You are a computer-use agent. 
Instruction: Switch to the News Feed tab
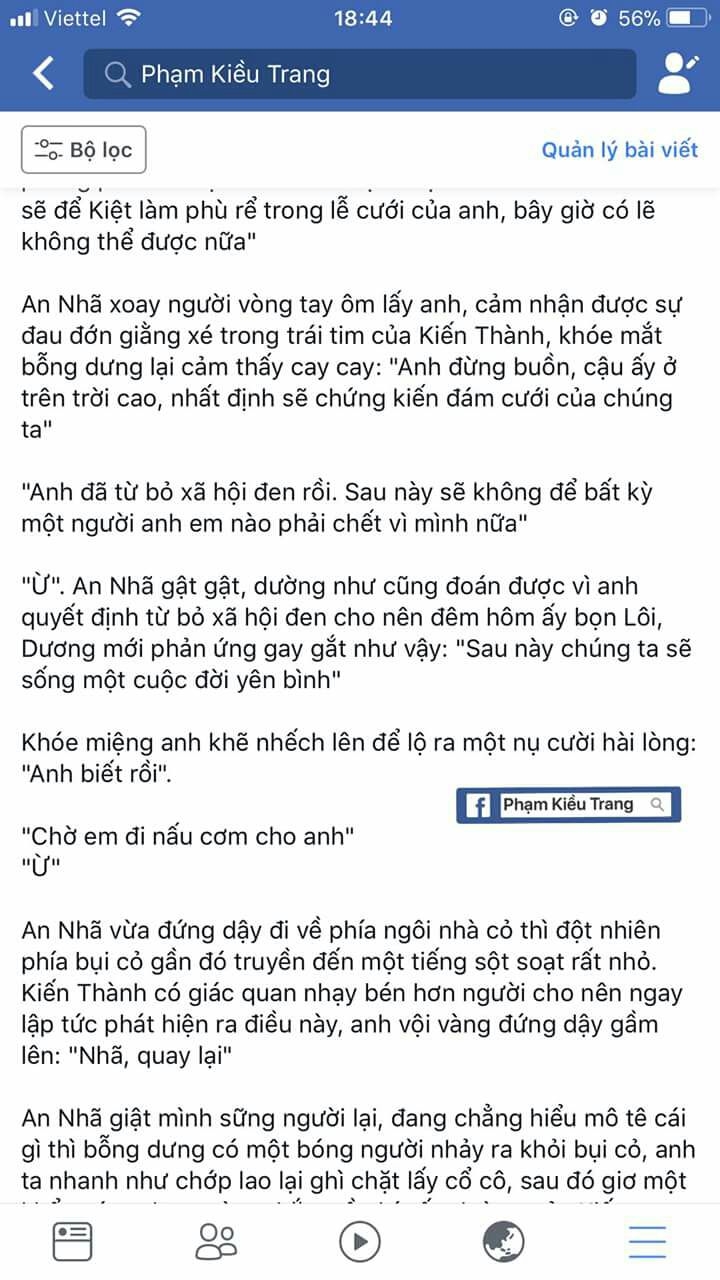72,1241
